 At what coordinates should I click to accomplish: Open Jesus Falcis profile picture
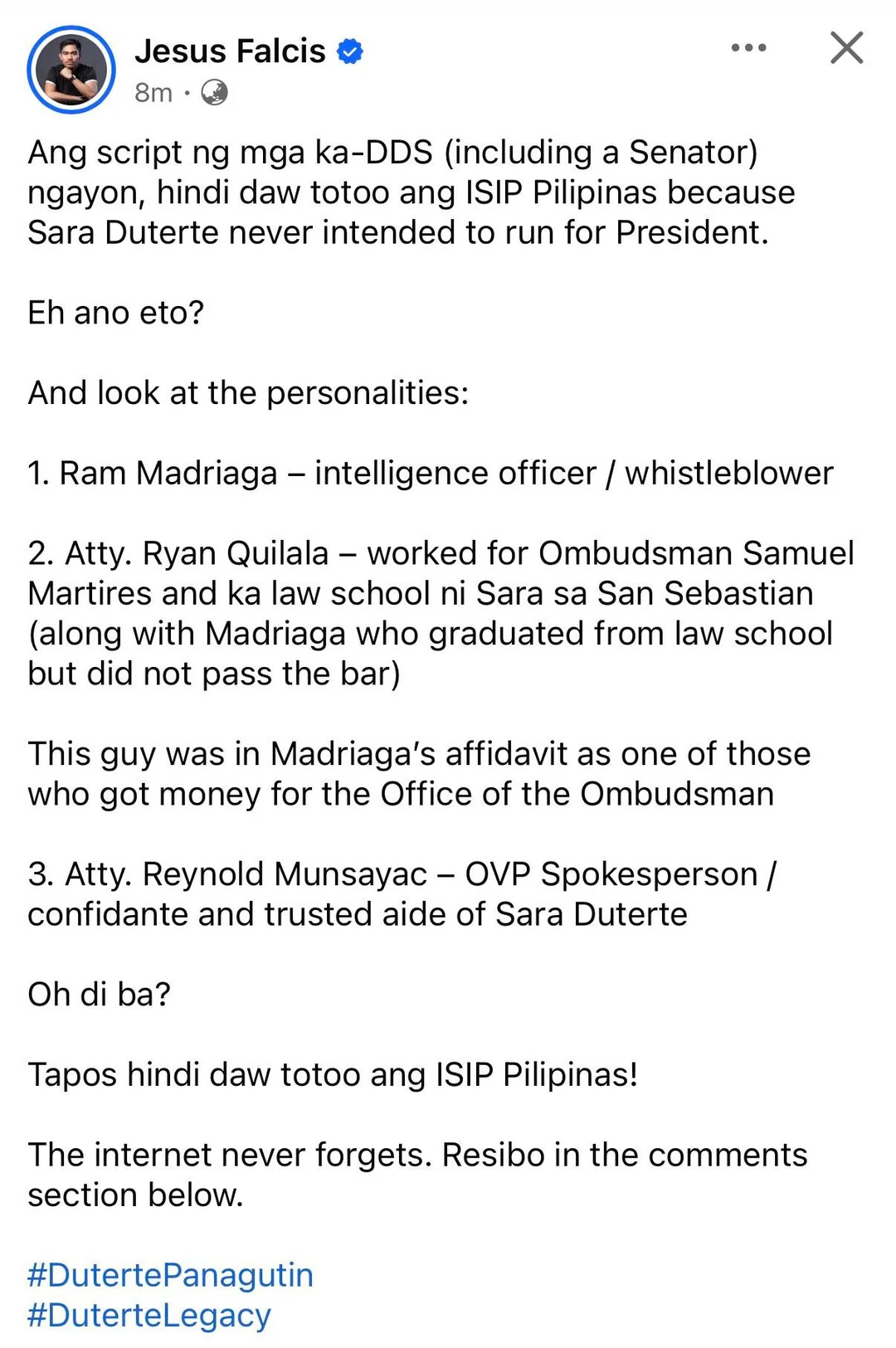pos(71,70)
